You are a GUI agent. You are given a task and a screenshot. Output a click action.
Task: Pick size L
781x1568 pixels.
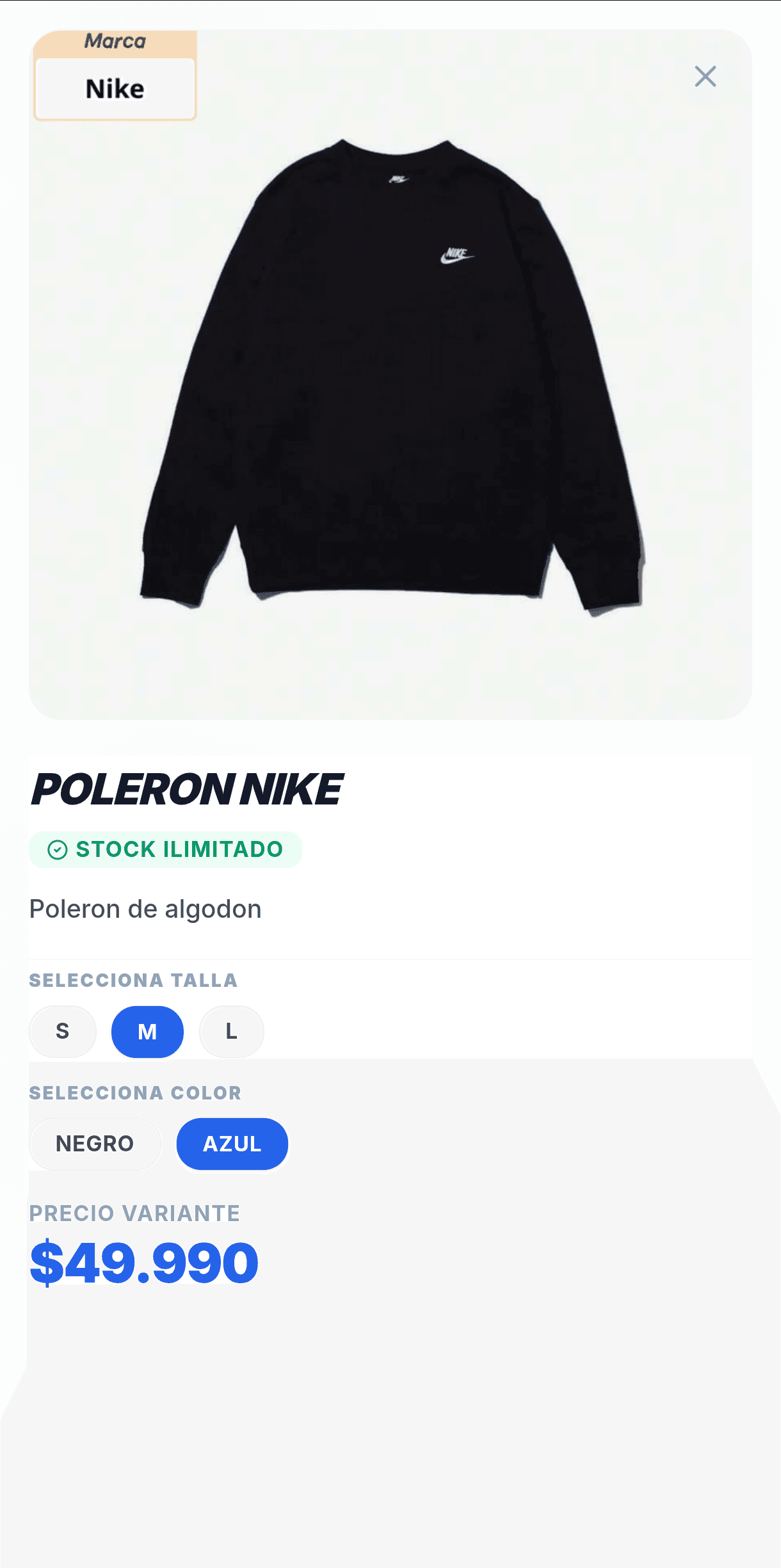(232, 1031)
